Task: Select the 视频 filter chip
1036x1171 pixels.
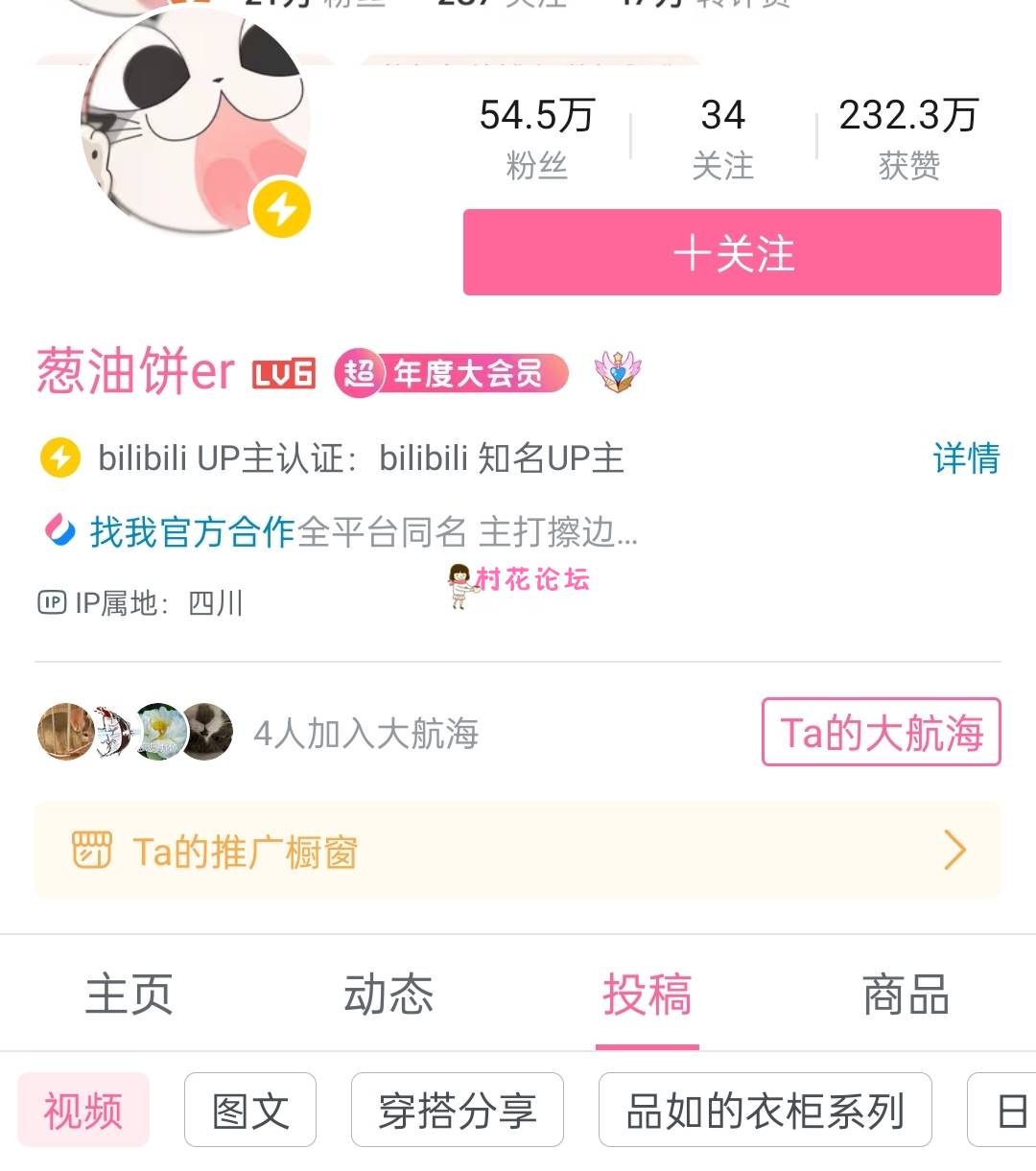Action: tap(83, 1111)
